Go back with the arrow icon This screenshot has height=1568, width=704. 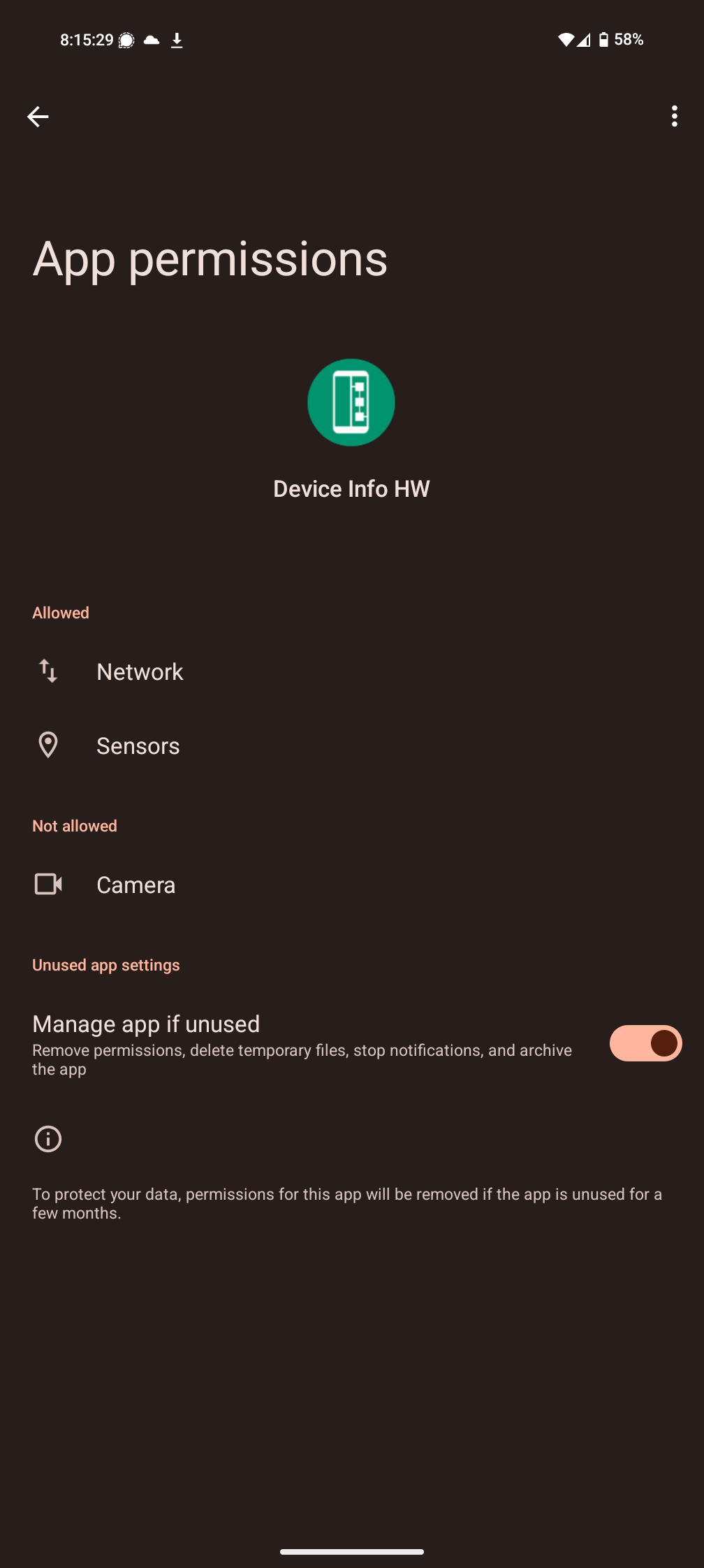click(x=38, y=117)
